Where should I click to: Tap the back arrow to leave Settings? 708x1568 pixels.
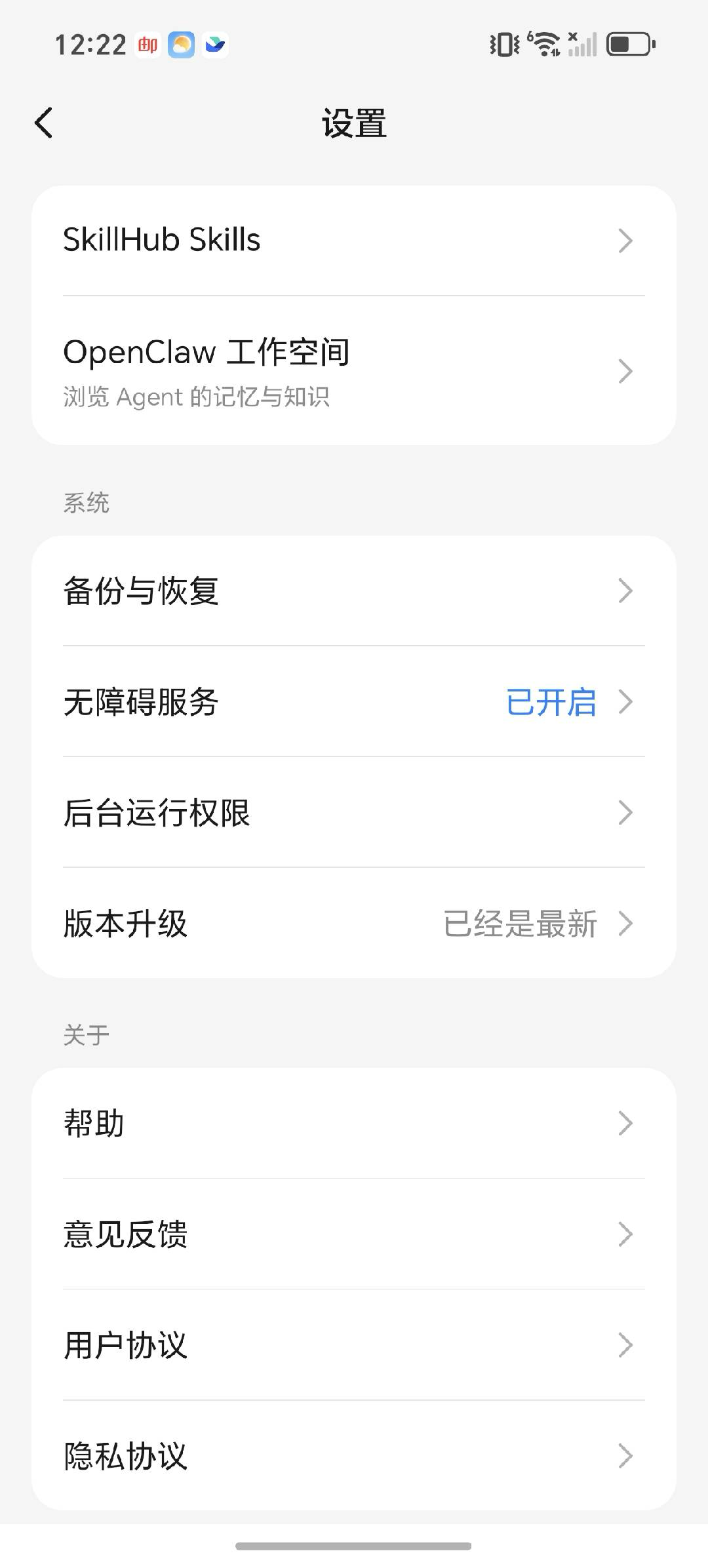coord(43,122)
